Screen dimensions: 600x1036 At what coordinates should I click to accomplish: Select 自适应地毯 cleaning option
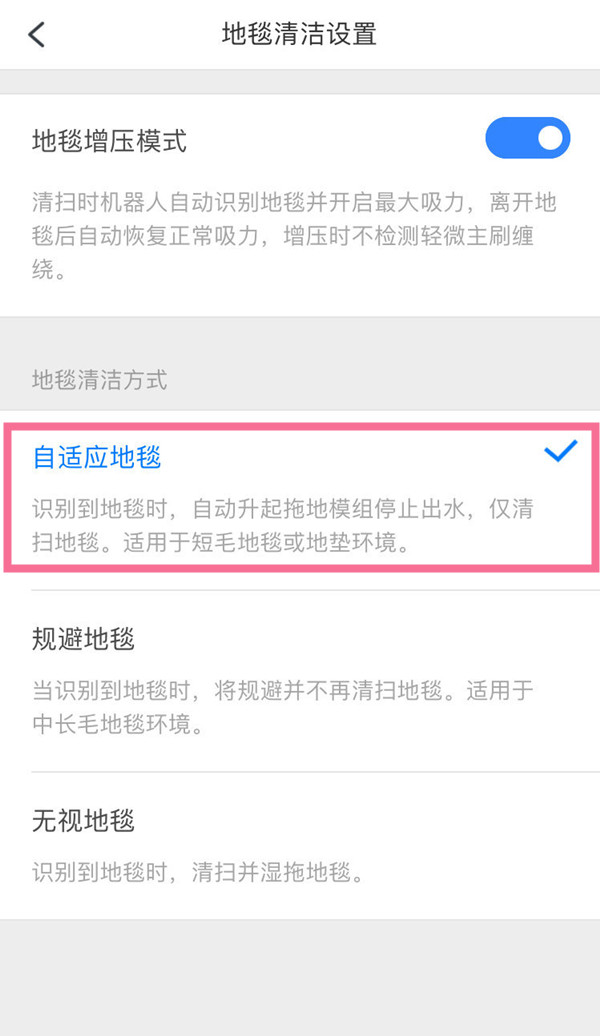click(x=300, y=498)
